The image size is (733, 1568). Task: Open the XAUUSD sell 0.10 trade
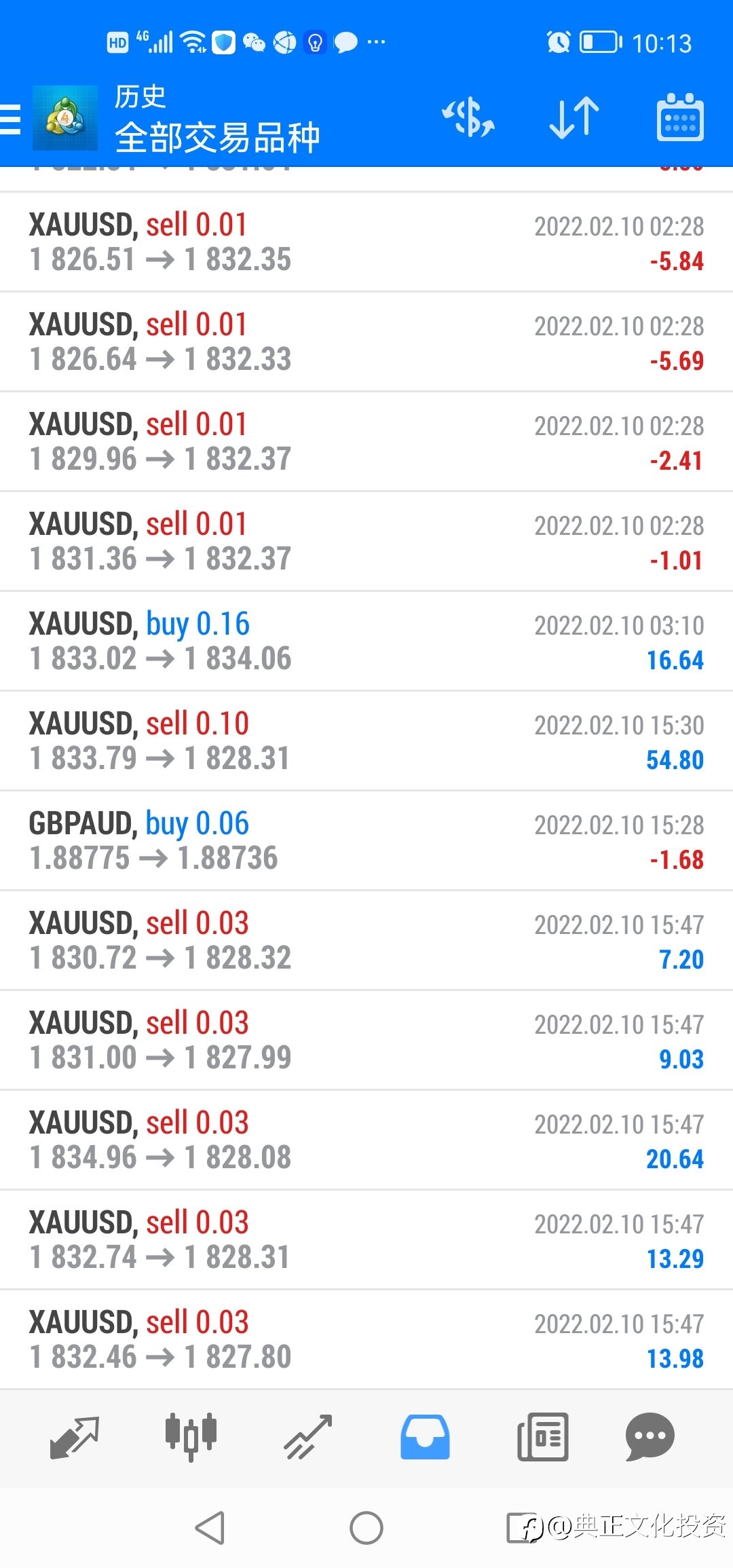[x=366, y=741]
